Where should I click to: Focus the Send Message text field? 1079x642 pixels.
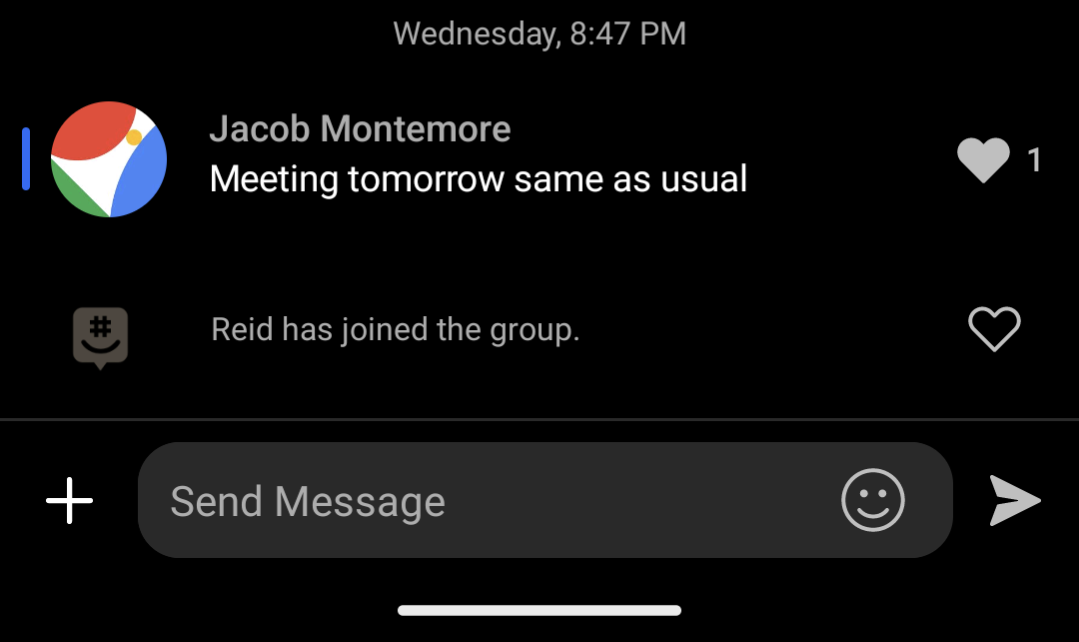[490, 501]
